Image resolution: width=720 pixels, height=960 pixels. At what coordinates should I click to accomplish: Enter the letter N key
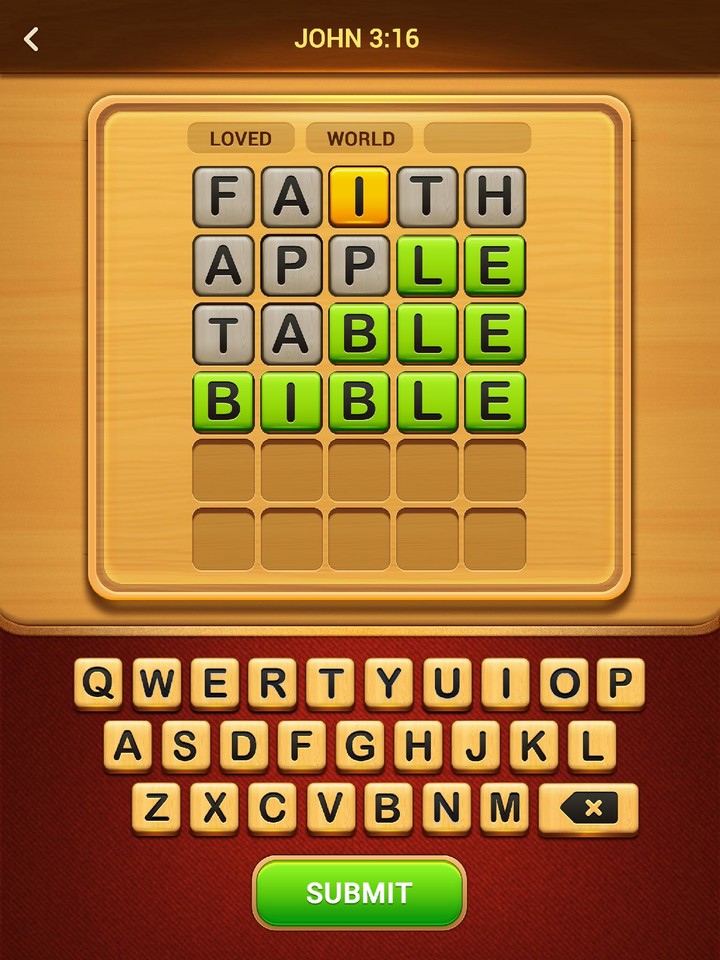pyautogui.click(x=446, y=809)
